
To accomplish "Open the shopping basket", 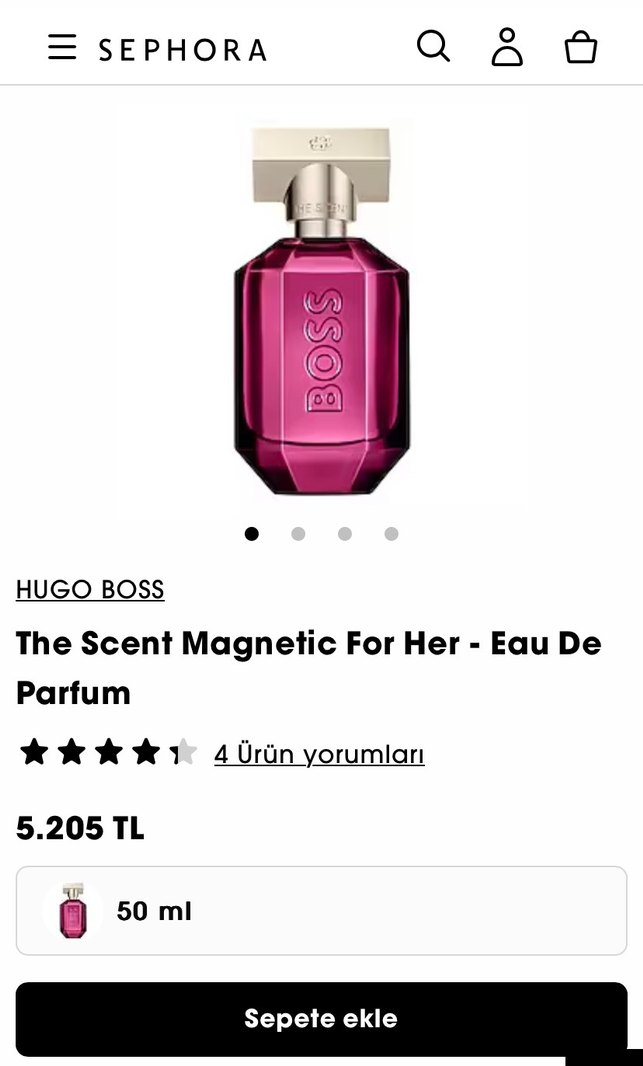I will click(581, 47).
